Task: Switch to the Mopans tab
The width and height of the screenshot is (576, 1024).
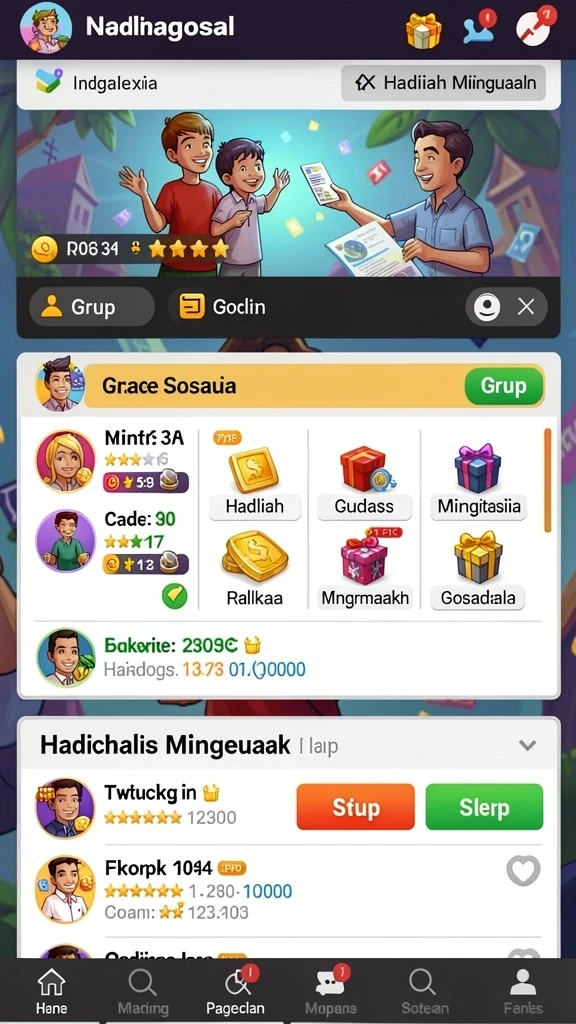Action: click(x=330, y=990)
